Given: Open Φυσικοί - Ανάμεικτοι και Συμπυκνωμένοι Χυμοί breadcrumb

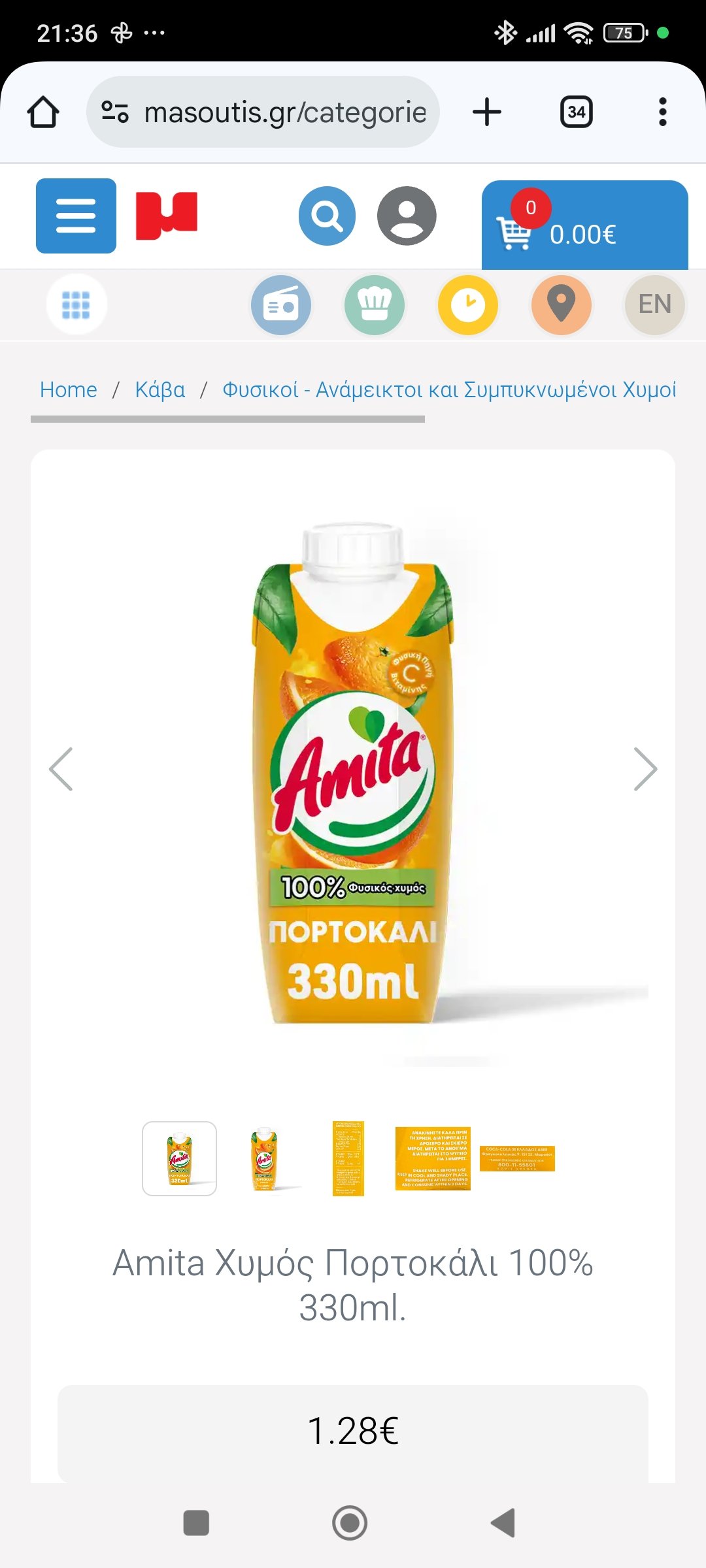Looking at the screenshot, I should (x=449, y=389).
